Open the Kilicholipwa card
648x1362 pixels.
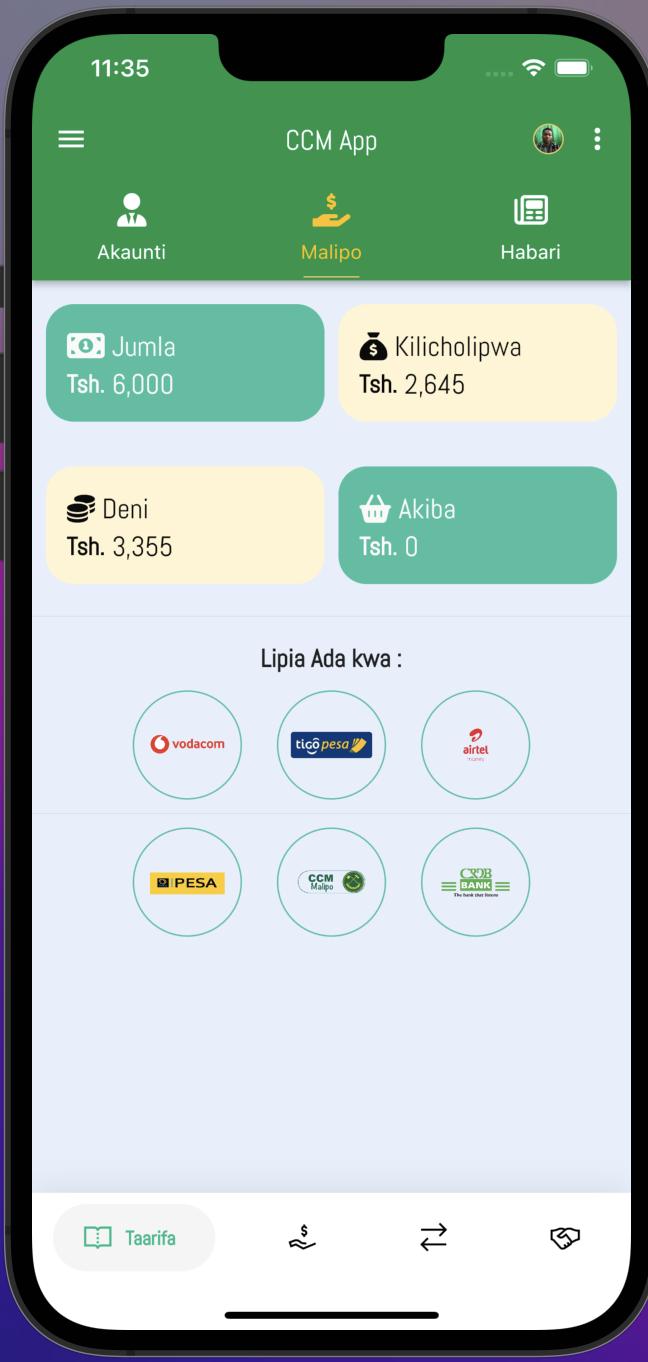tap(478, 363)
